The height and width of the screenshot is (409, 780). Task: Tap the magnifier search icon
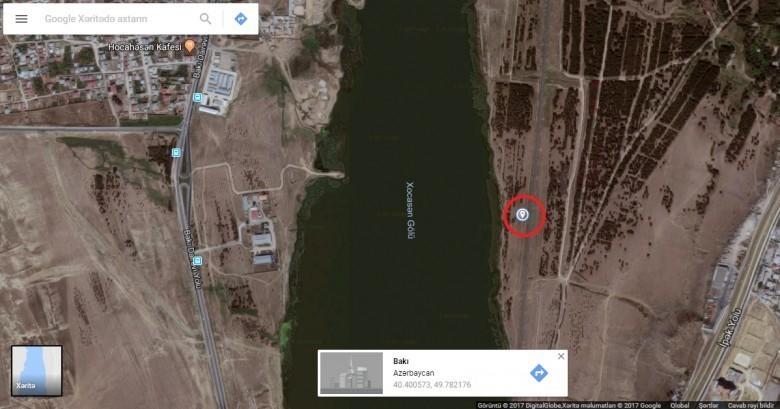click(x=206, y=19)
